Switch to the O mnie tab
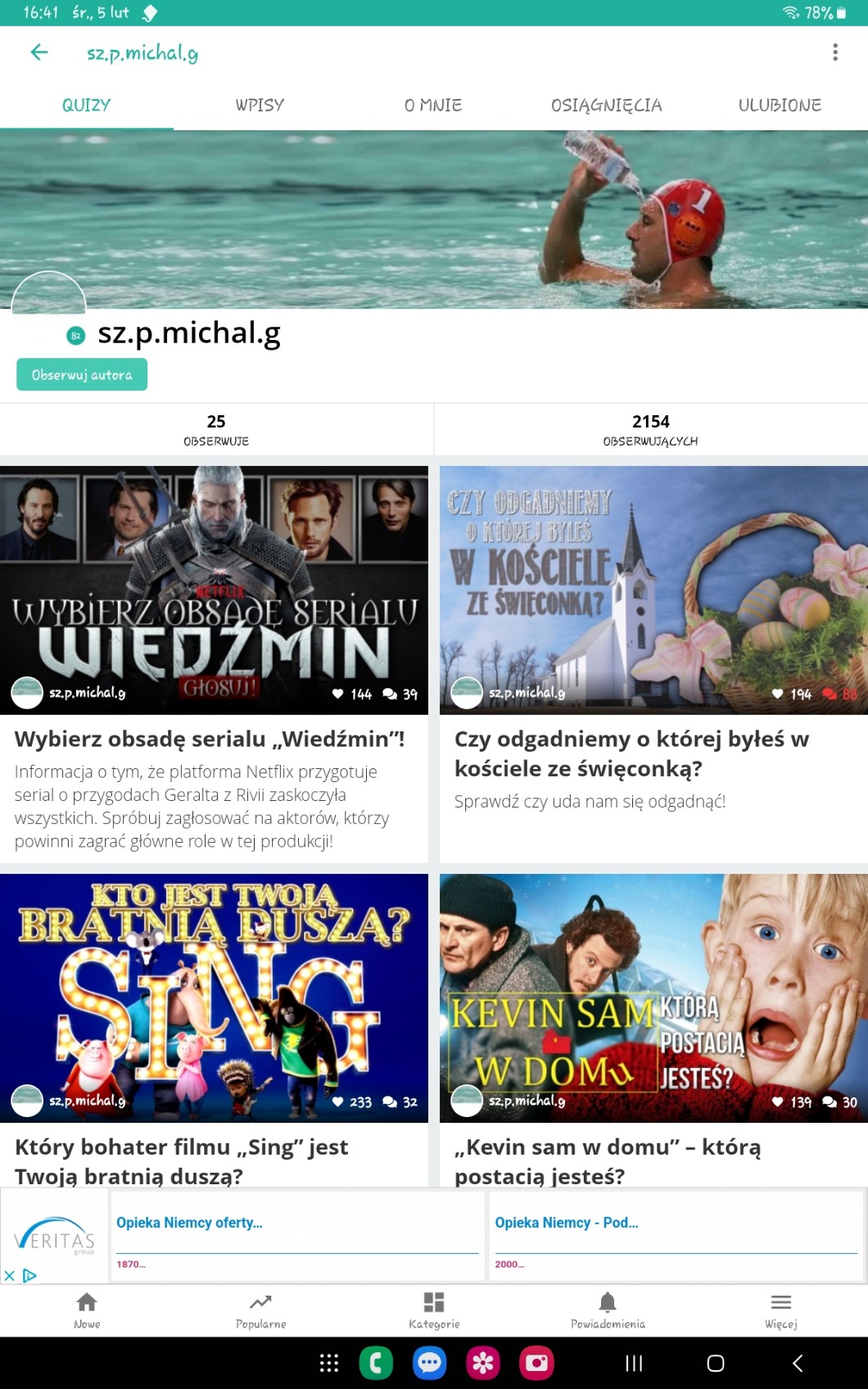Image resolution: width=868 pixels, height=1389 pixels. coord(433,105)
